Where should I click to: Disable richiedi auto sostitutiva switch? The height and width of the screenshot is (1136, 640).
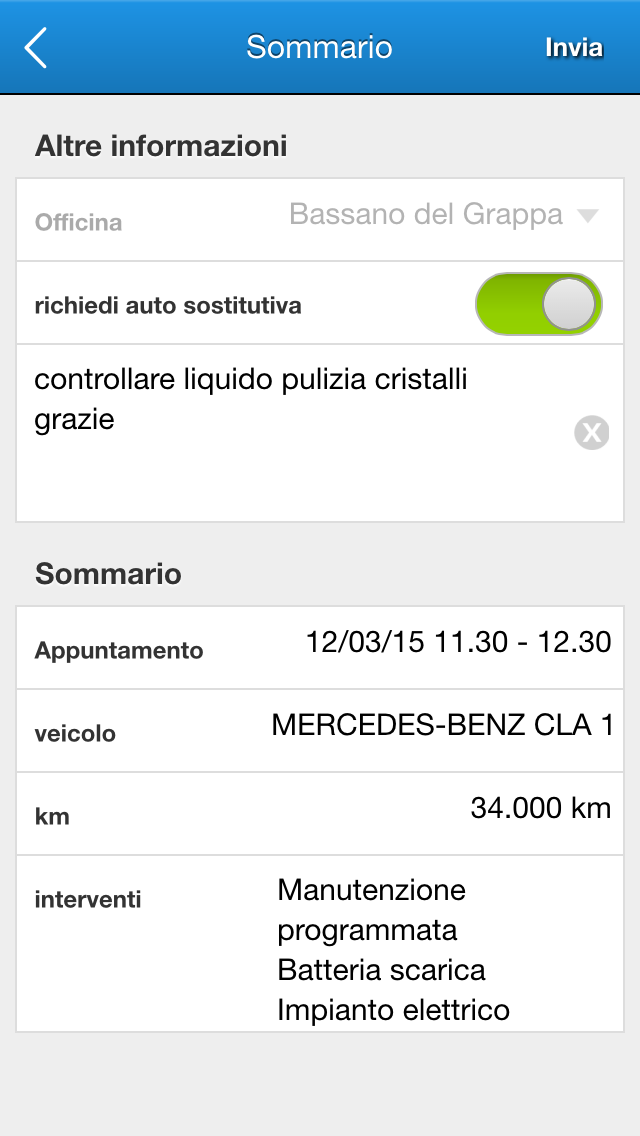click(539, 304)
